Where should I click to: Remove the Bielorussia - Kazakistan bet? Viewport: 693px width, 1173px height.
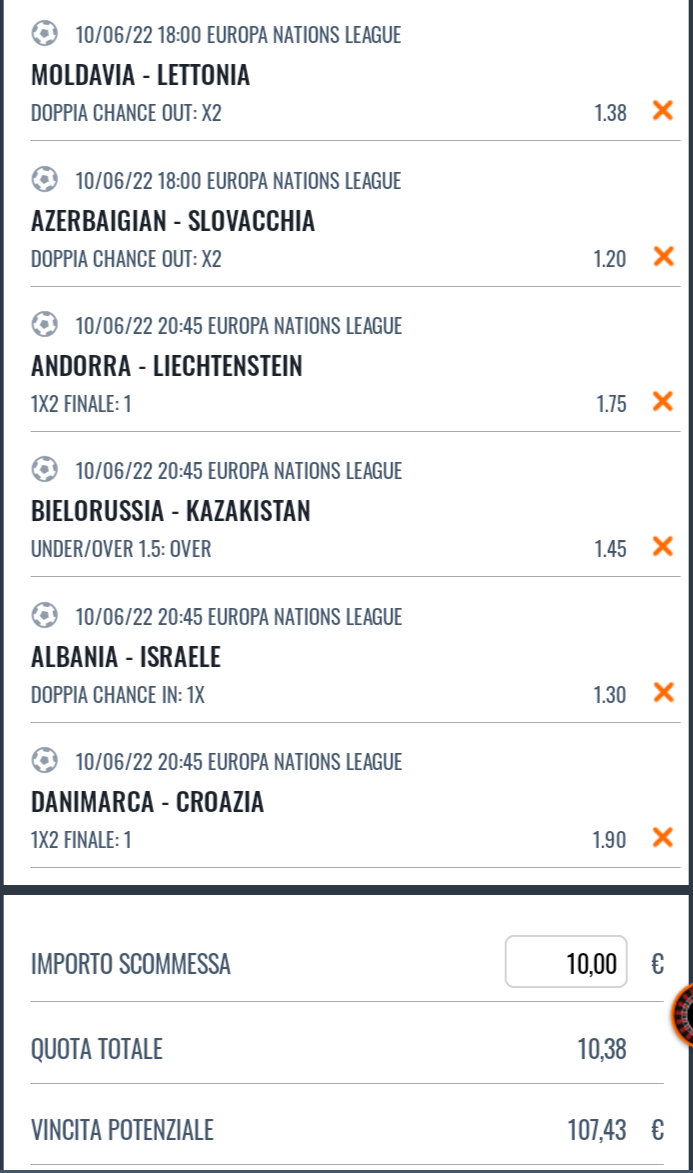pyautogui.click(x=662, y=547)
